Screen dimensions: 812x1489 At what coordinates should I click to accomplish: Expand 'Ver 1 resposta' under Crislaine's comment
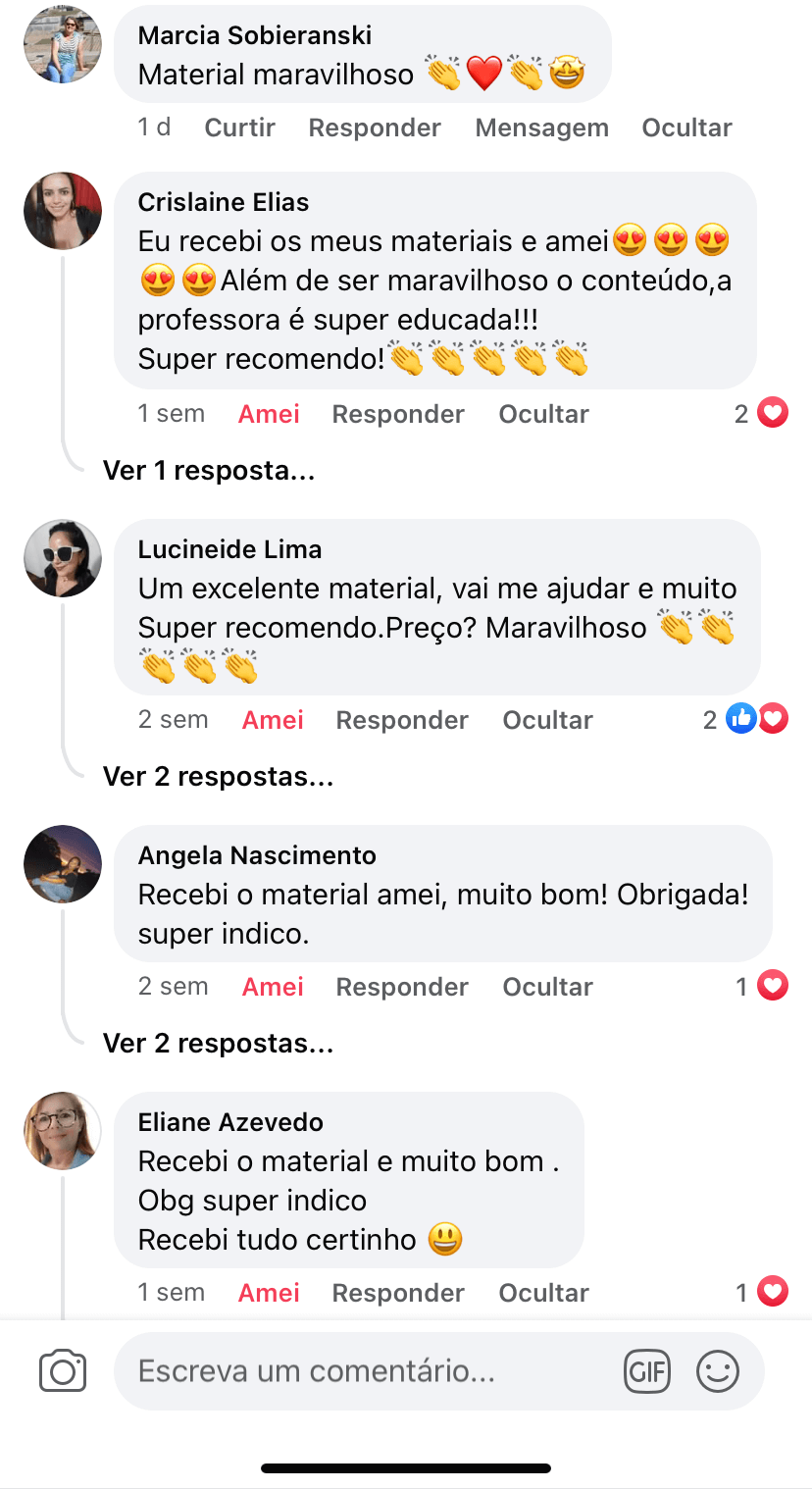click(x=208, y=470)
